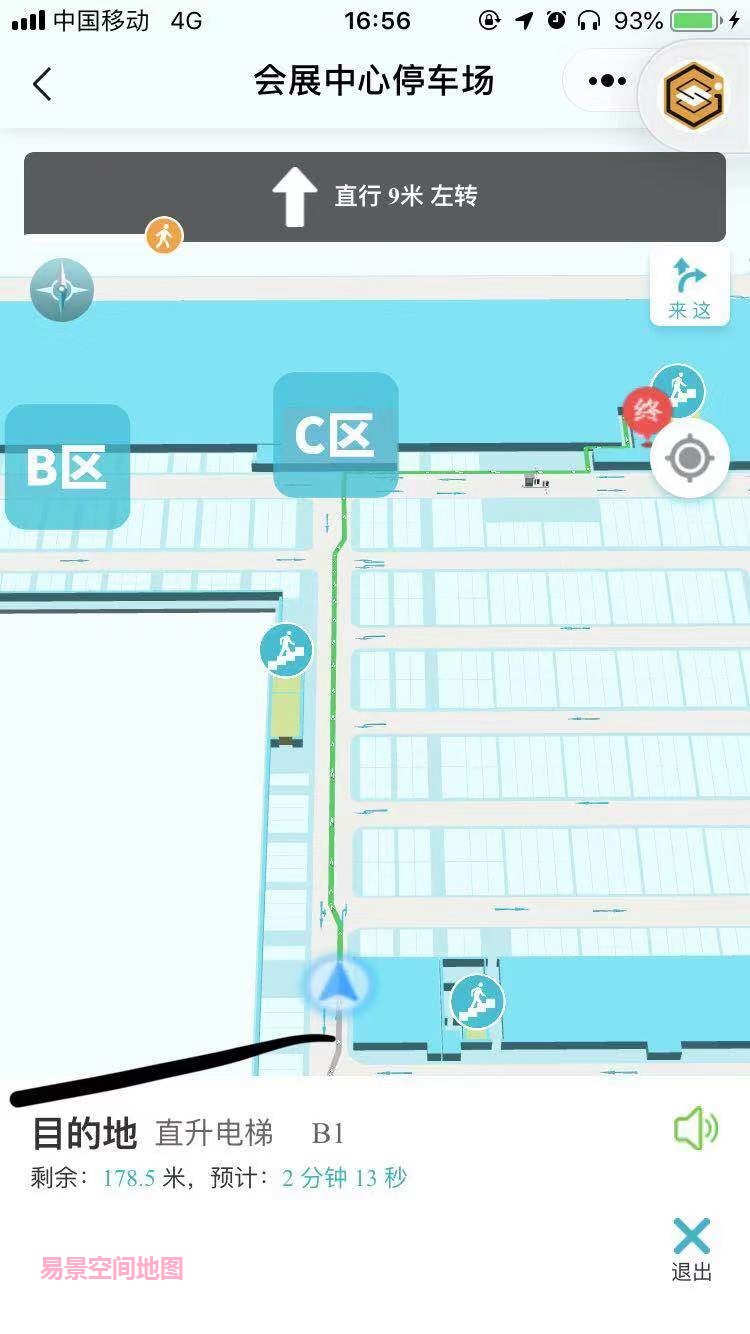Image resolution: width=750 pixels, height=1334 pixels.
Task: Tap the 来这 route button
Action: pyautogui.click(x=690, y=287)
